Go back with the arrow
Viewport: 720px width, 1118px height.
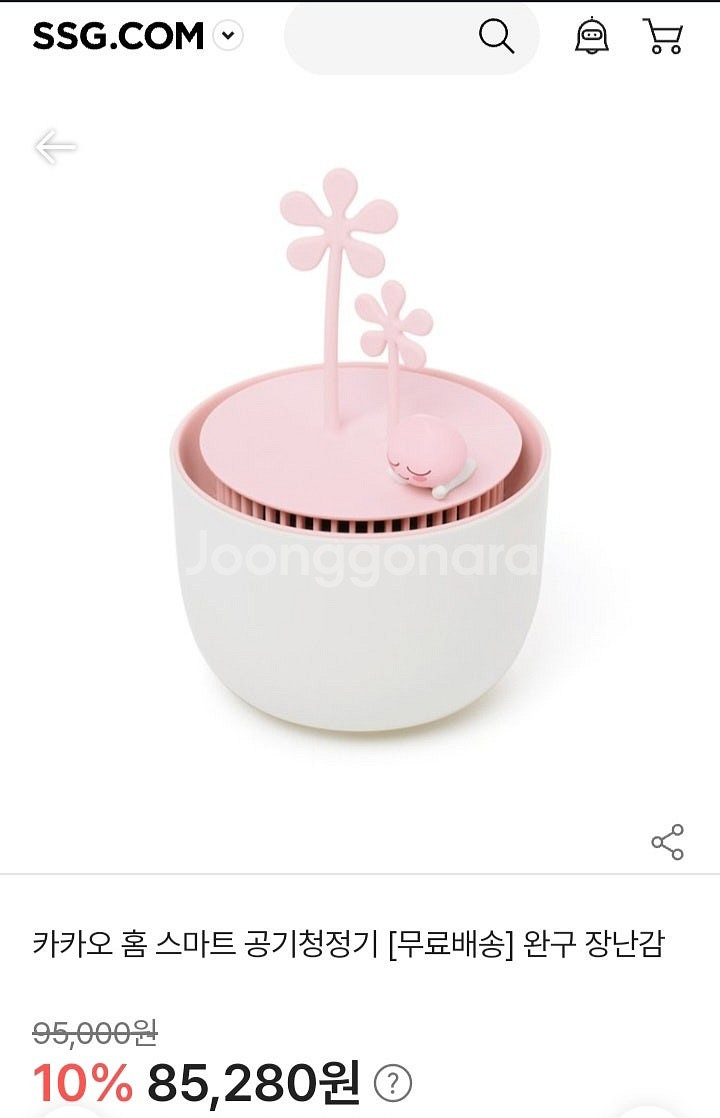tap(55, 147)
